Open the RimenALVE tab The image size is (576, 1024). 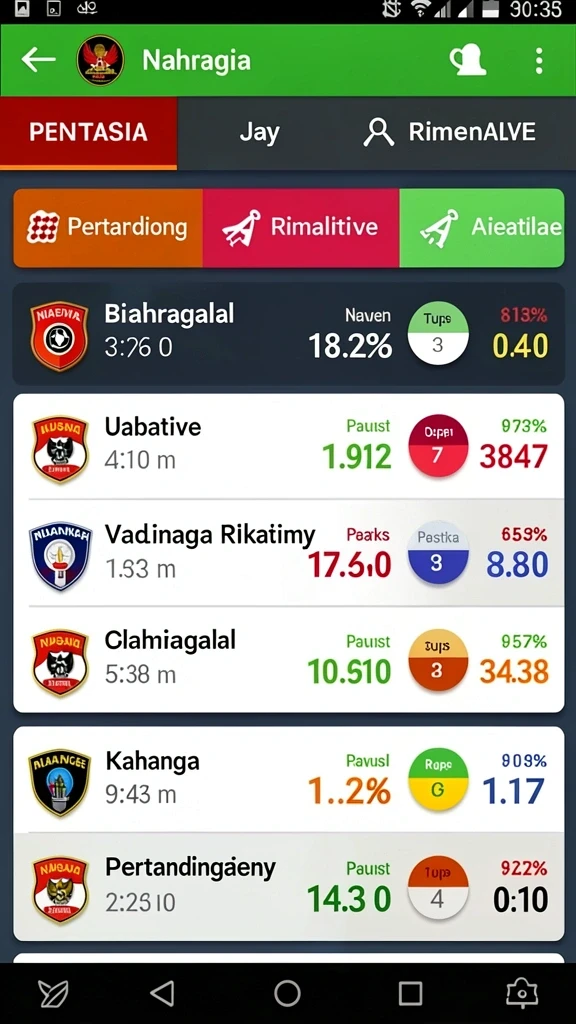[451, 133]
